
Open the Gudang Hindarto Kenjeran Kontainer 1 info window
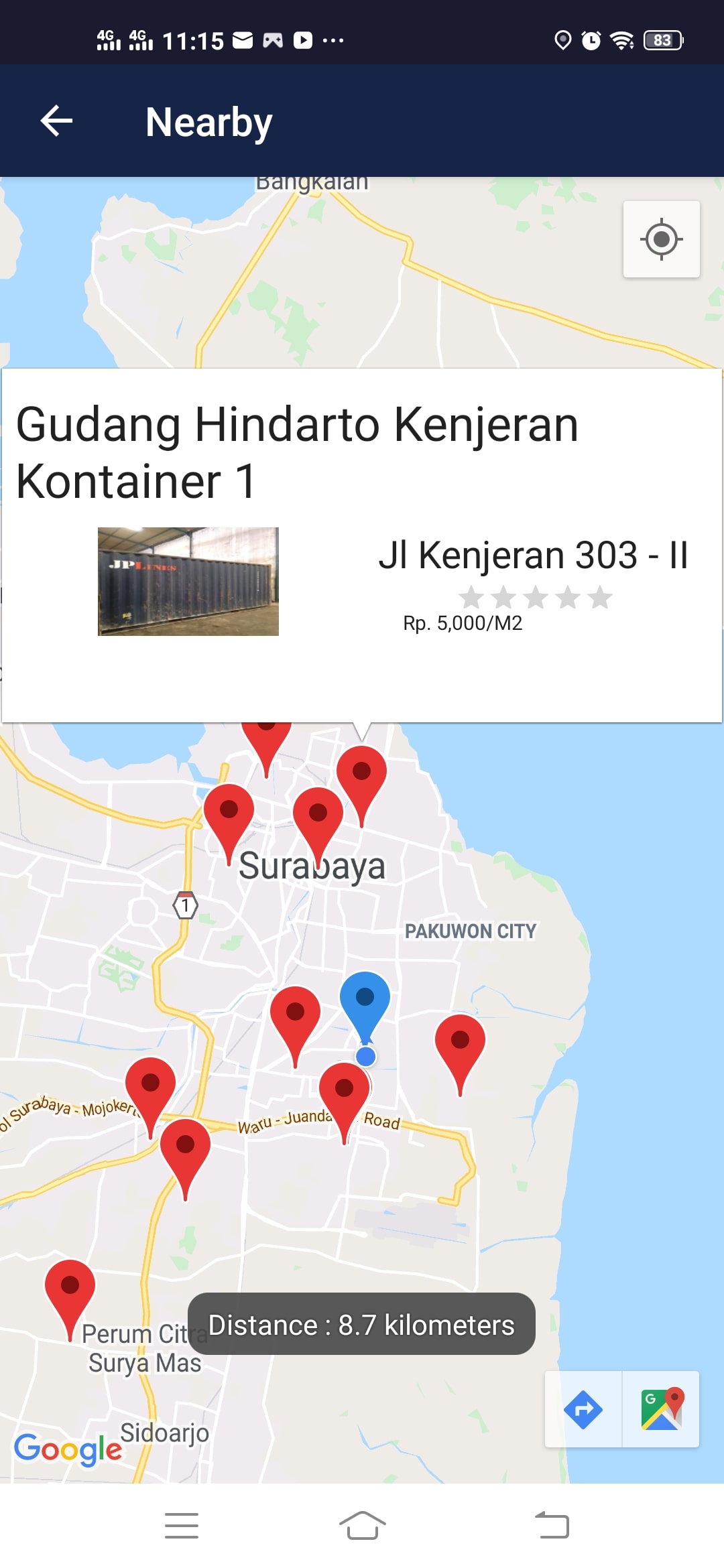[362, 545]
